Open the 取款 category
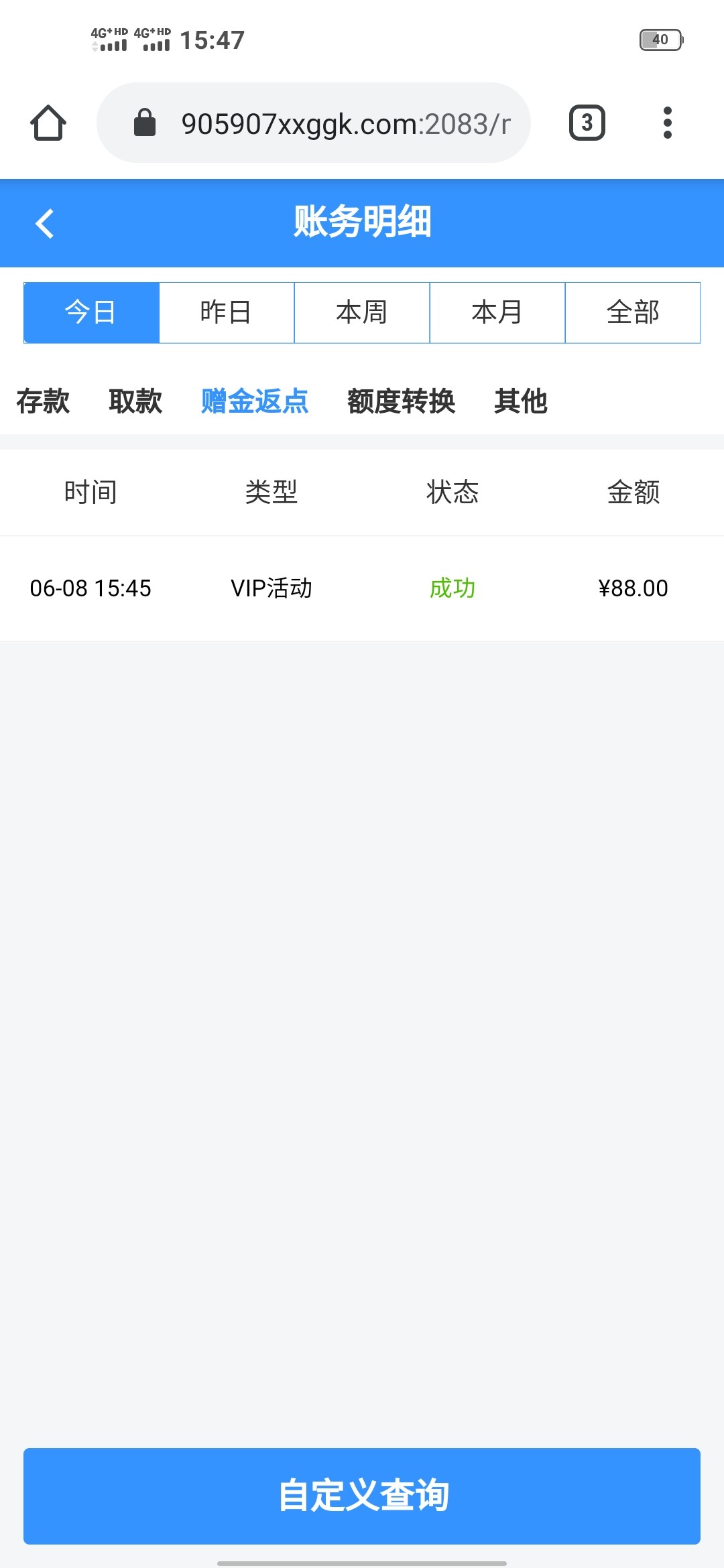This screenshot has width=724, height=1568. click(135, 401)
